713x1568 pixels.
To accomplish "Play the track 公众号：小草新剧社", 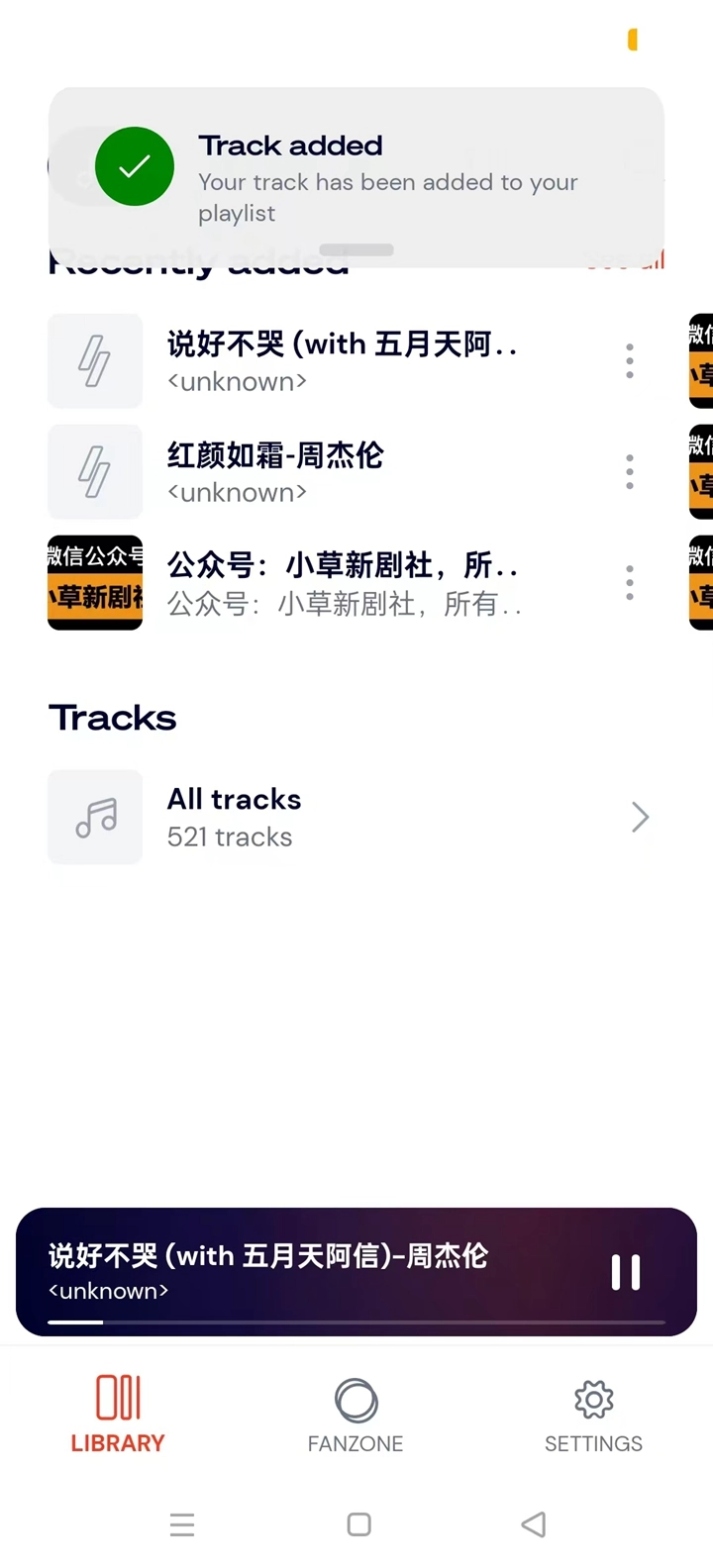I will [342, 582].
